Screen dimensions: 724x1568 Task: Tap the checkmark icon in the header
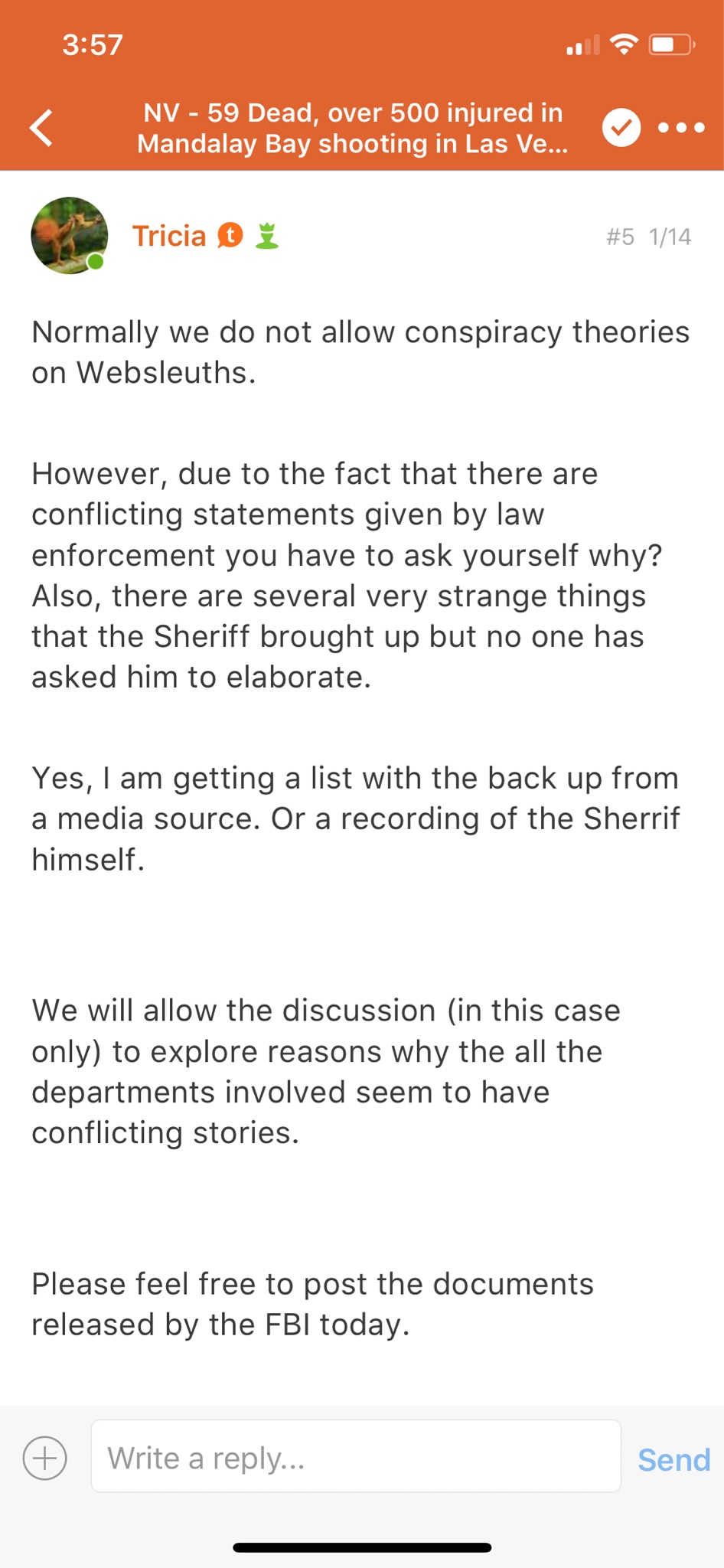621,127
